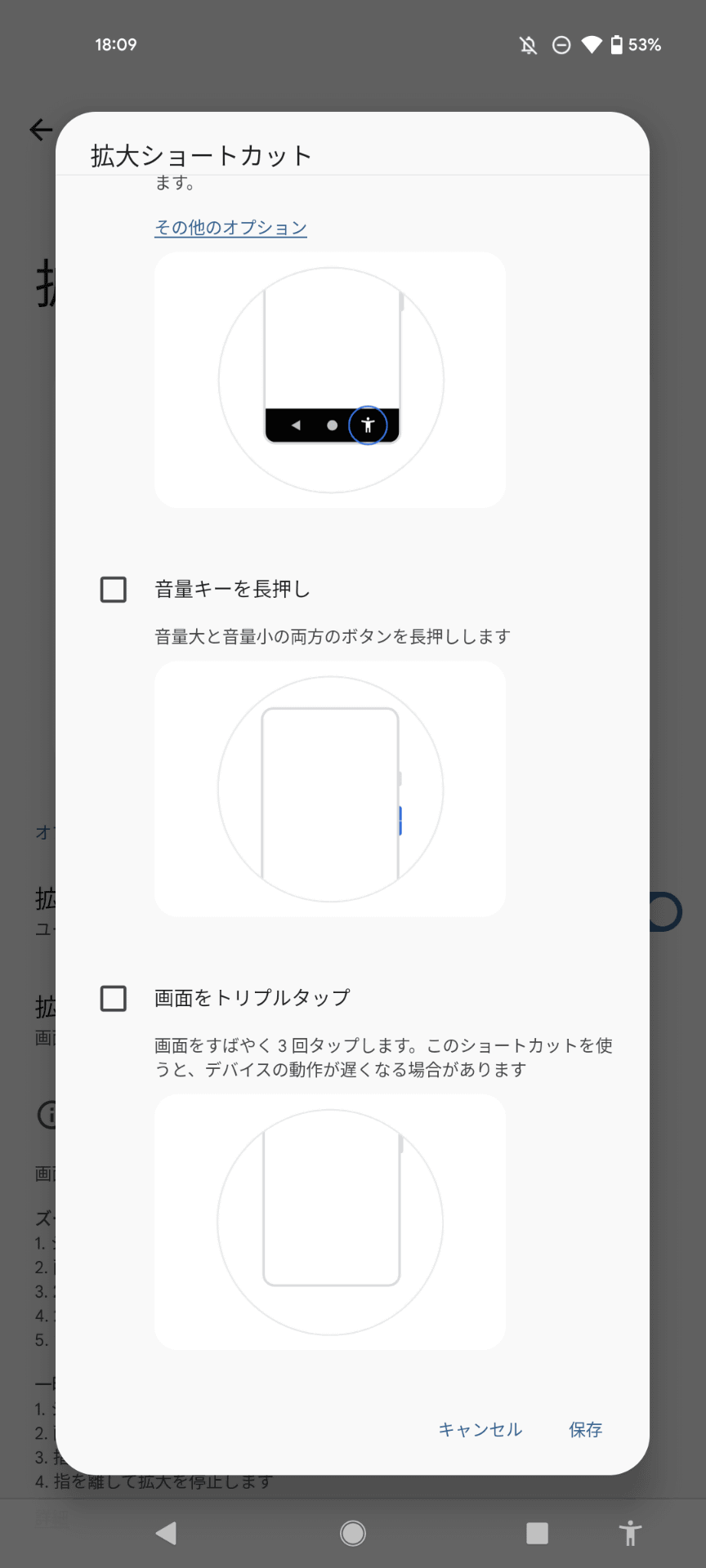Open the その他のオプション link

click(230, 228)
